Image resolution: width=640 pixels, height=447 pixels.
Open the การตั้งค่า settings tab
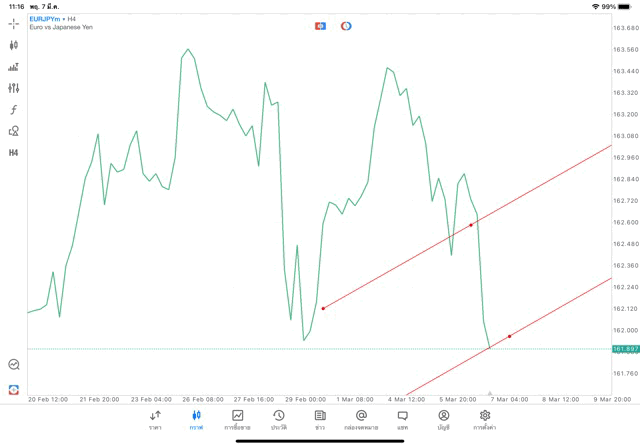point(484,419)
